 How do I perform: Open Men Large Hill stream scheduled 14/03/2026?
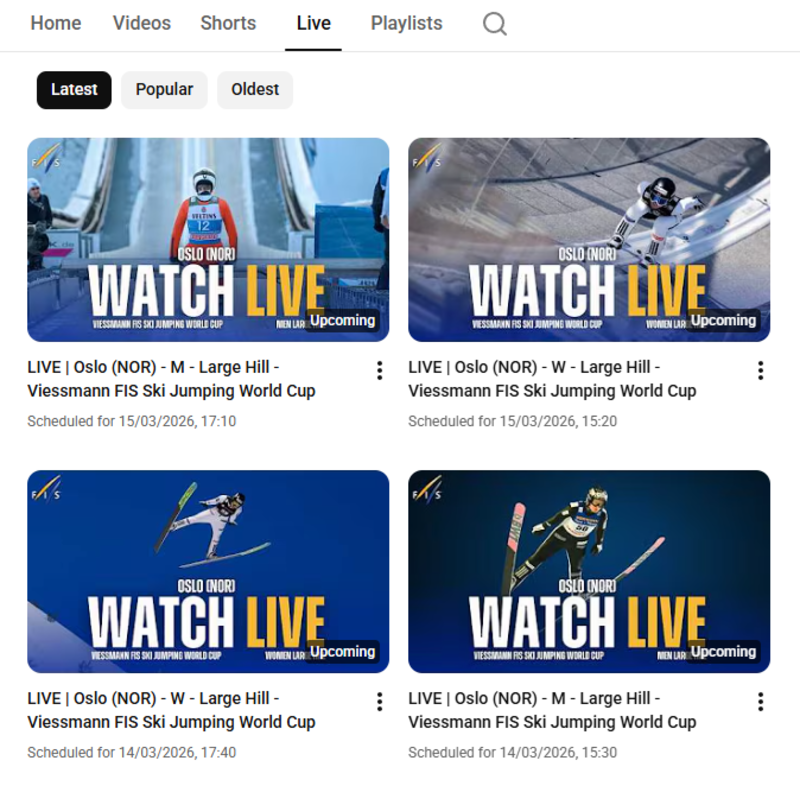tap(589, 571)
